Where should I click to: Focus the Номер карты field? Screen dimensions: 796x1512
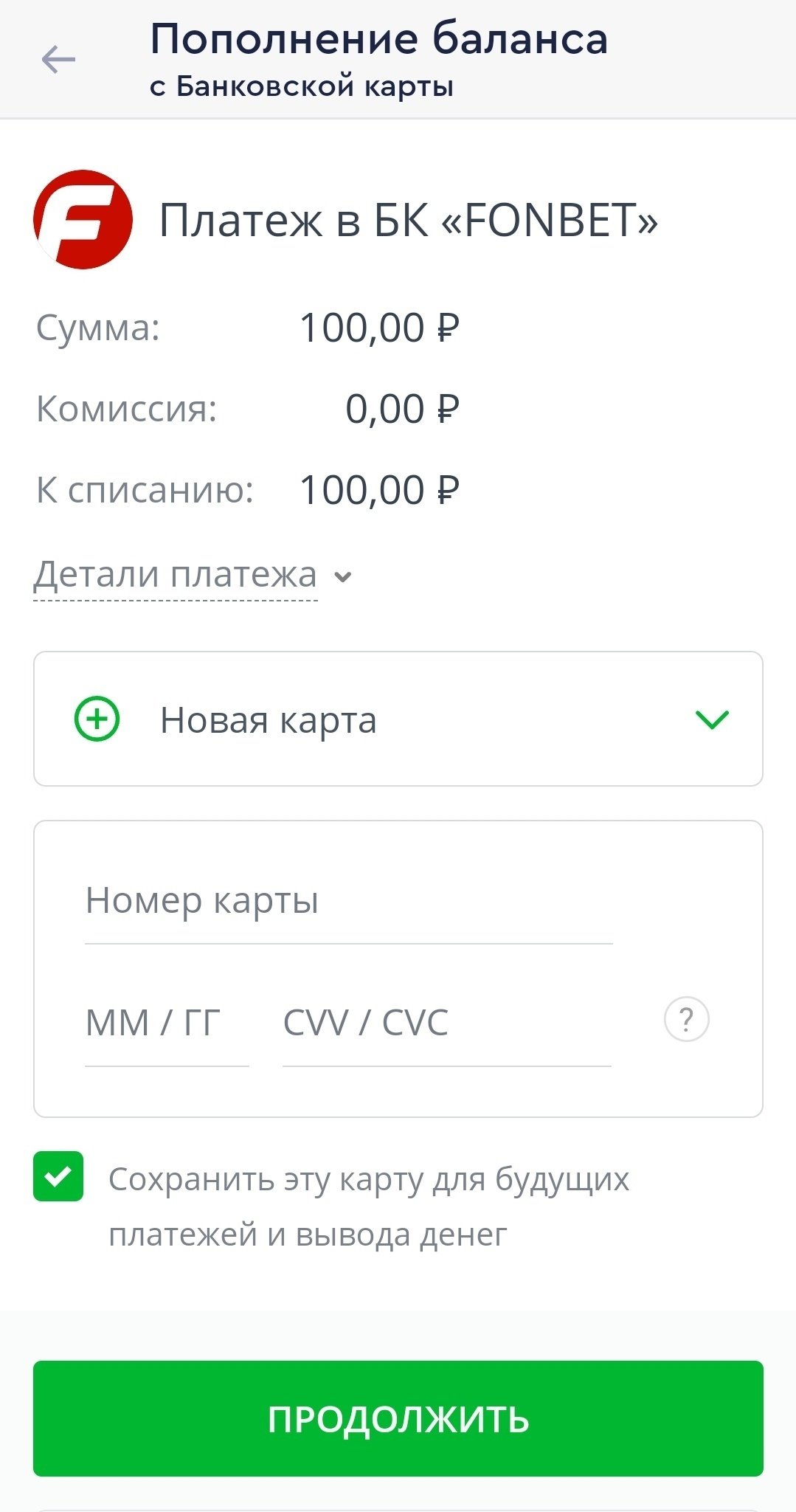point(348,902)
